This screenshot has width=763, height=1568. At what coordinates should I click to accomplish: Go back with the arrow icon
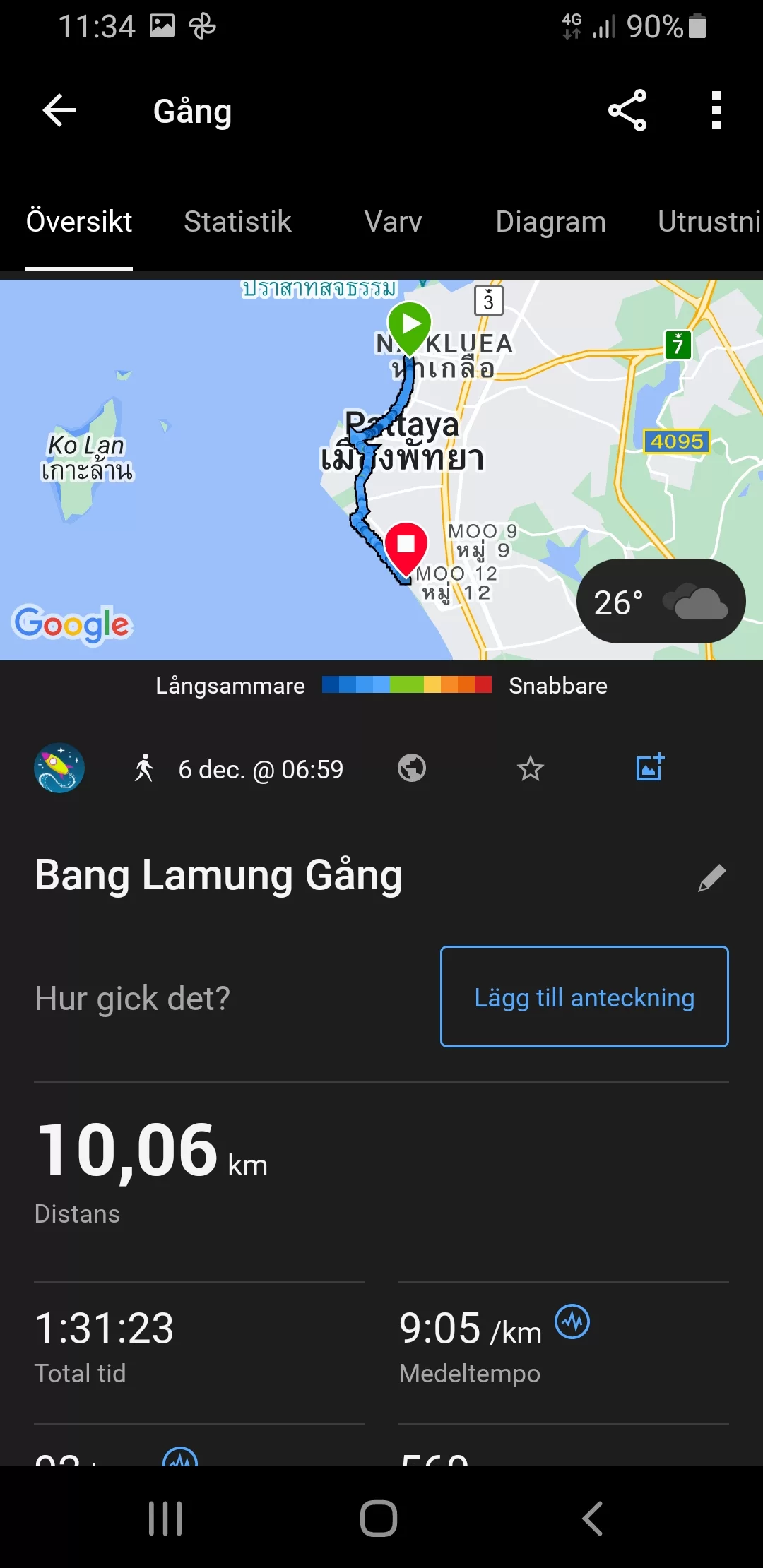pyautogui.click(x=59, y=110)
